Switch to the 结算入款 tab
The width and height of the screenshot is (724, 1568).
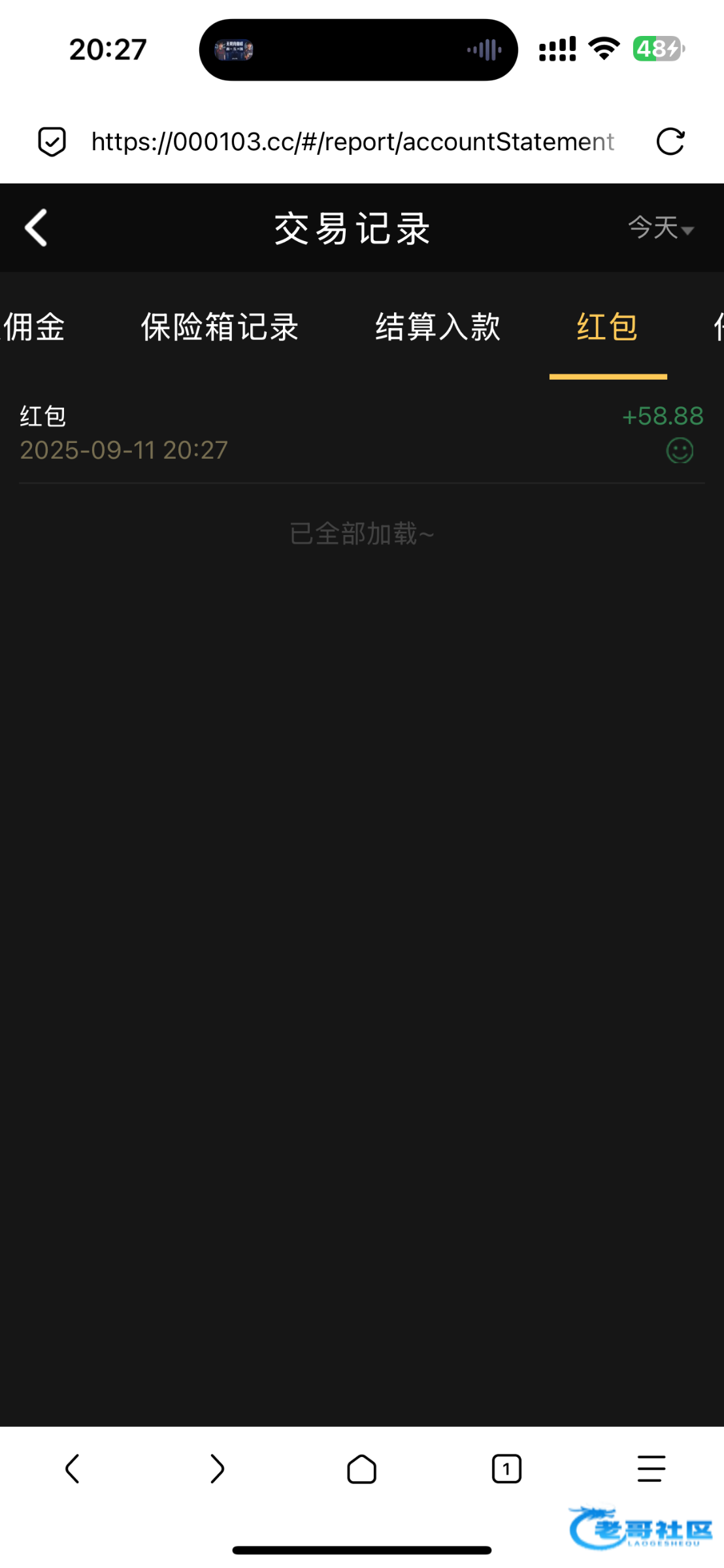coord(438,327)
